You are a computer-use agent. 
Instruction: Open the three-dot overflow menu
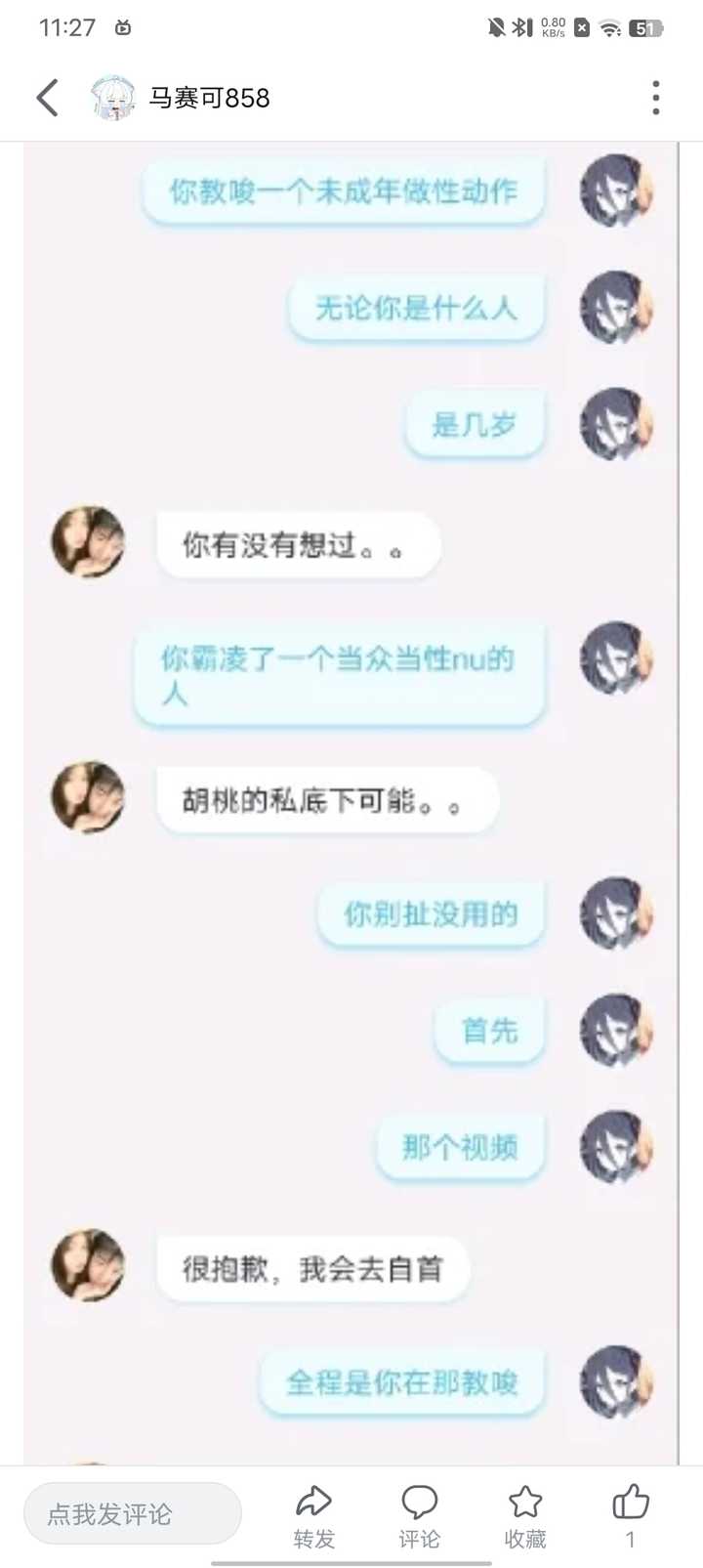[x=655, y=98]
